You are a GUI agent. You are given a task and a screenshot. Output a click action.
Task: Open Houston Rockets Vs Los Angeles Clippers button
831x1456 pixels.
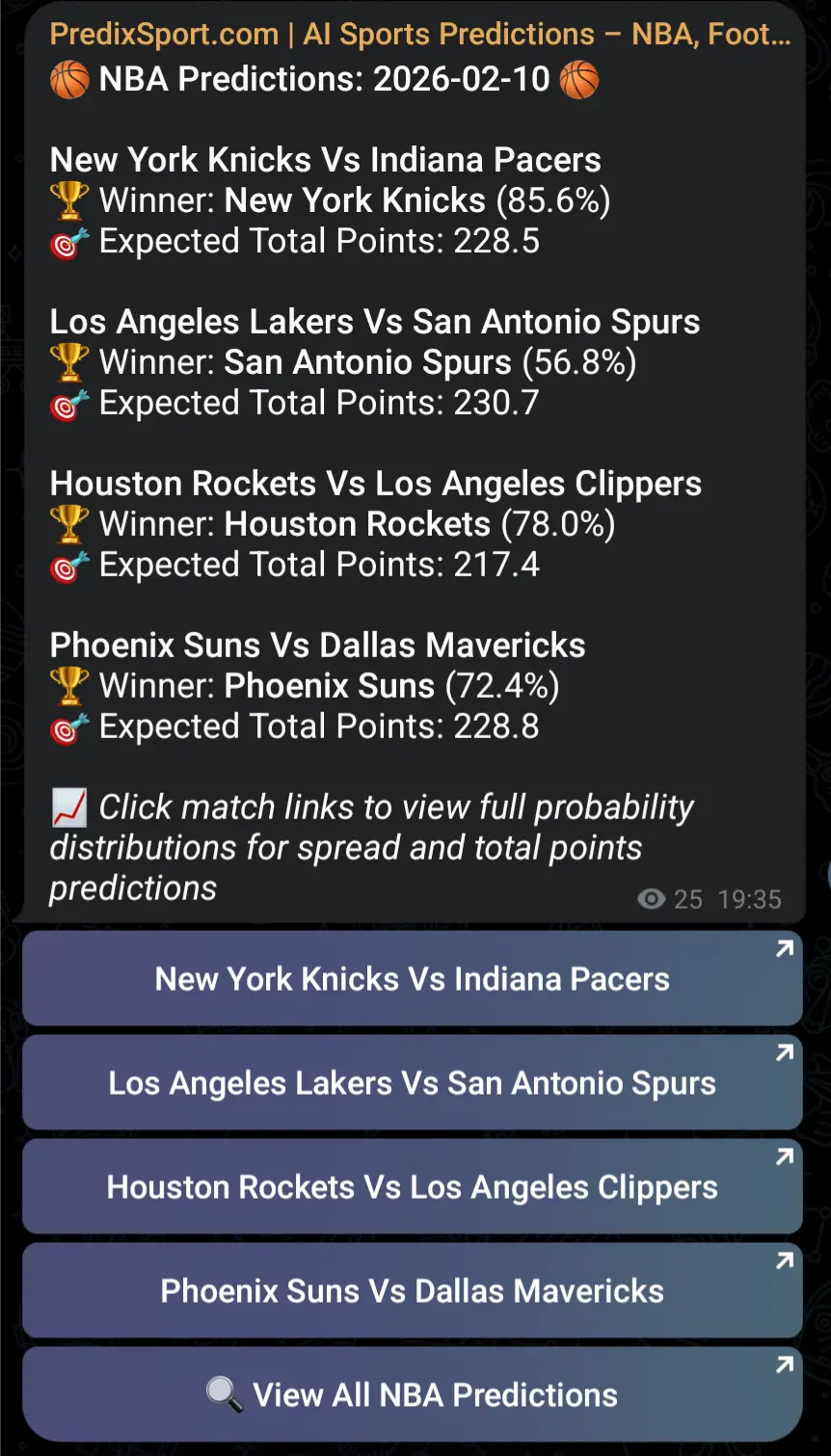point(413,1187)
